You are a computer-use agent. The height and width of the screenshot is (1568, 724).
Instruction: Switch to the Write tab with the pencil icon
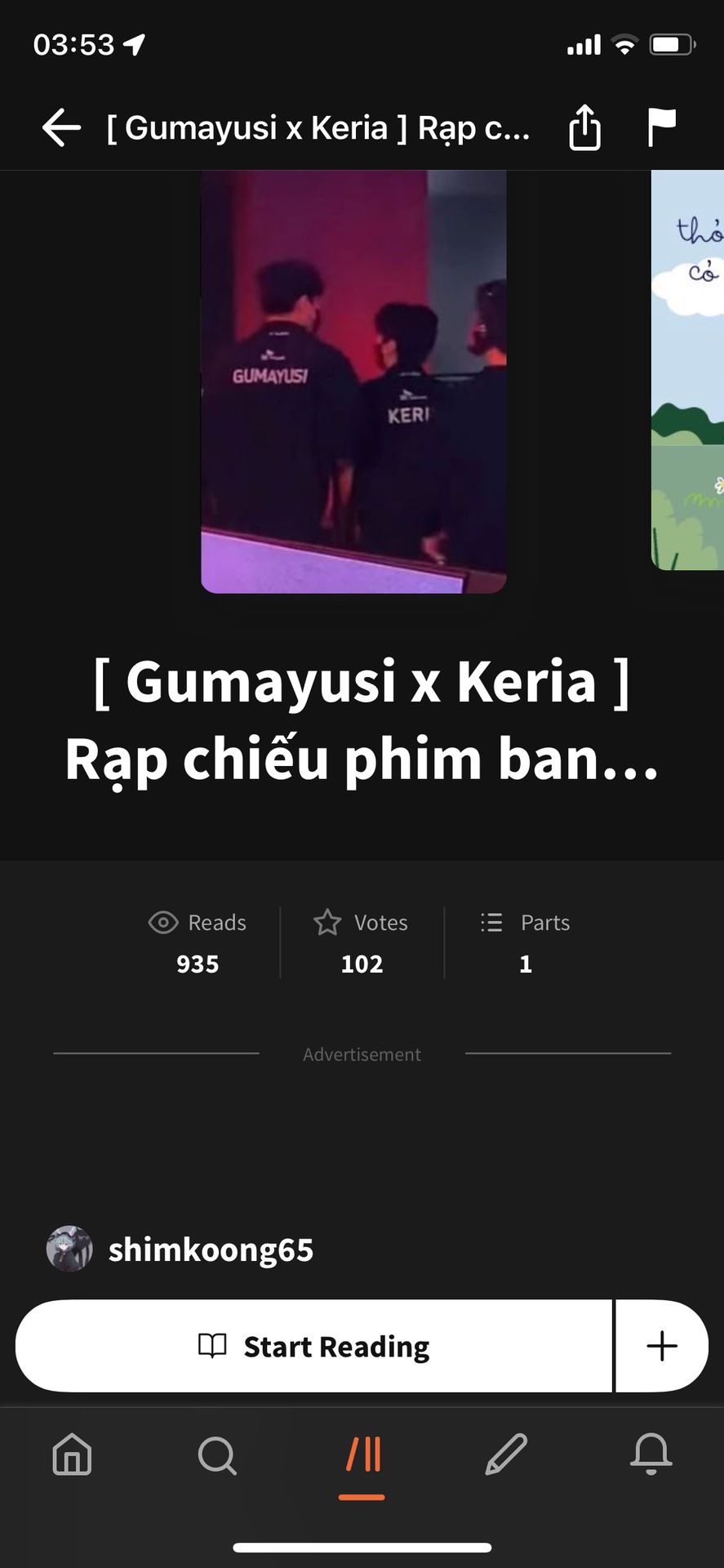(506, 1454)
